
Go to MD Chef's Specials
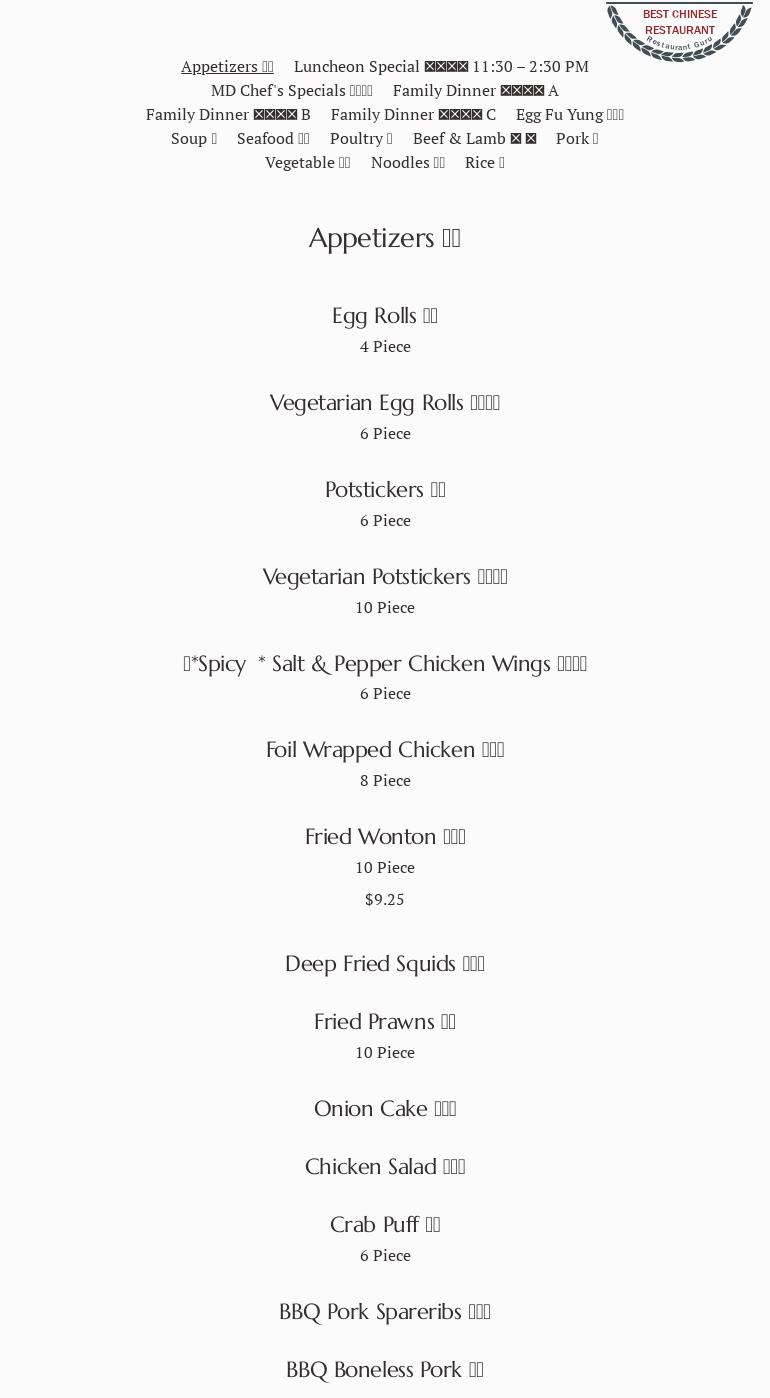tap(291, 91)
